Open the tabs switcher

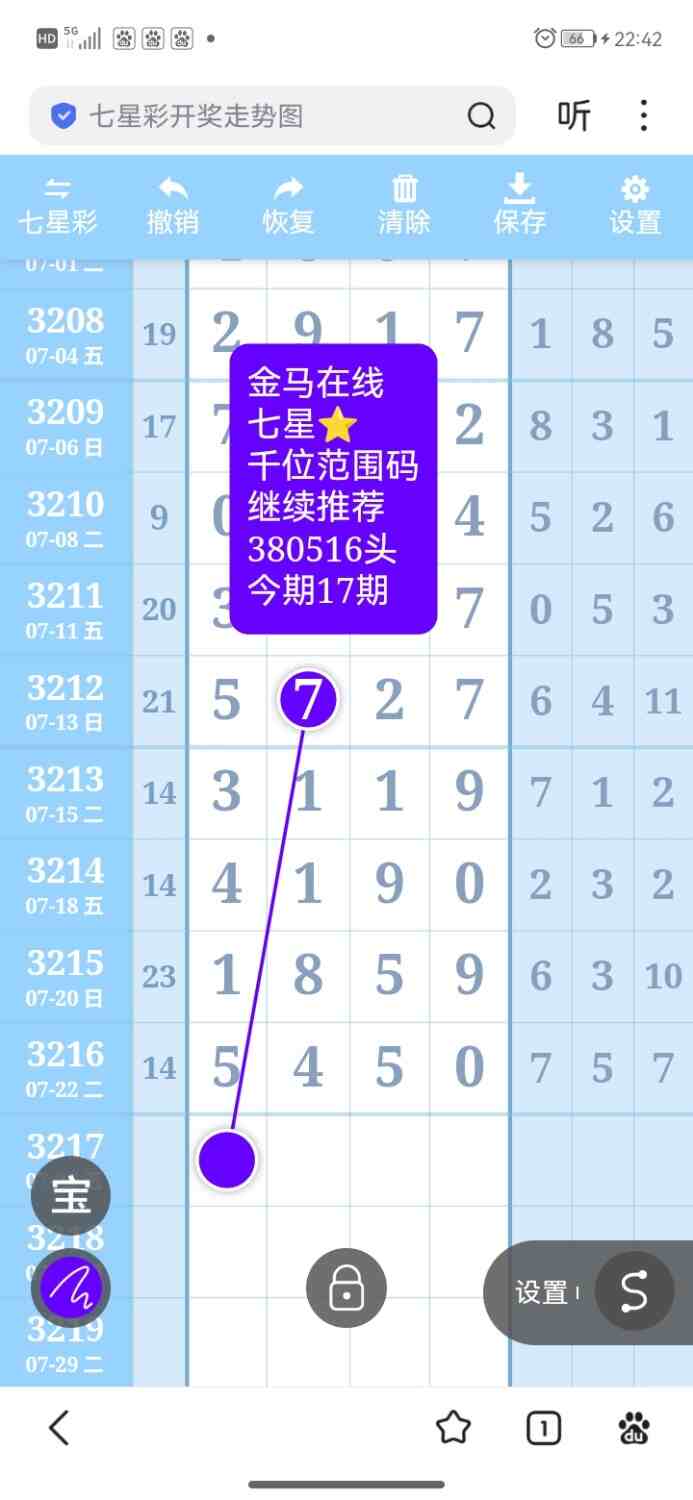coord(543,1429)
